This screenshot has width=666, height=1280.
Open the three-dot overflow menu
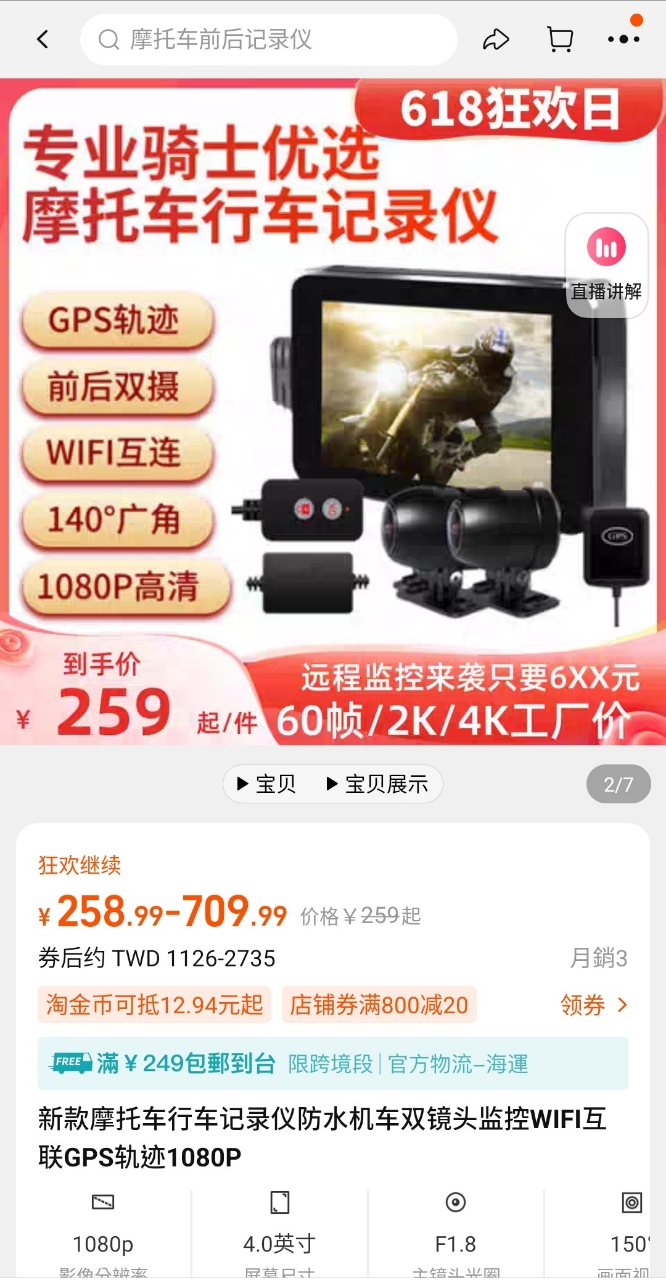tap(623, 40)
